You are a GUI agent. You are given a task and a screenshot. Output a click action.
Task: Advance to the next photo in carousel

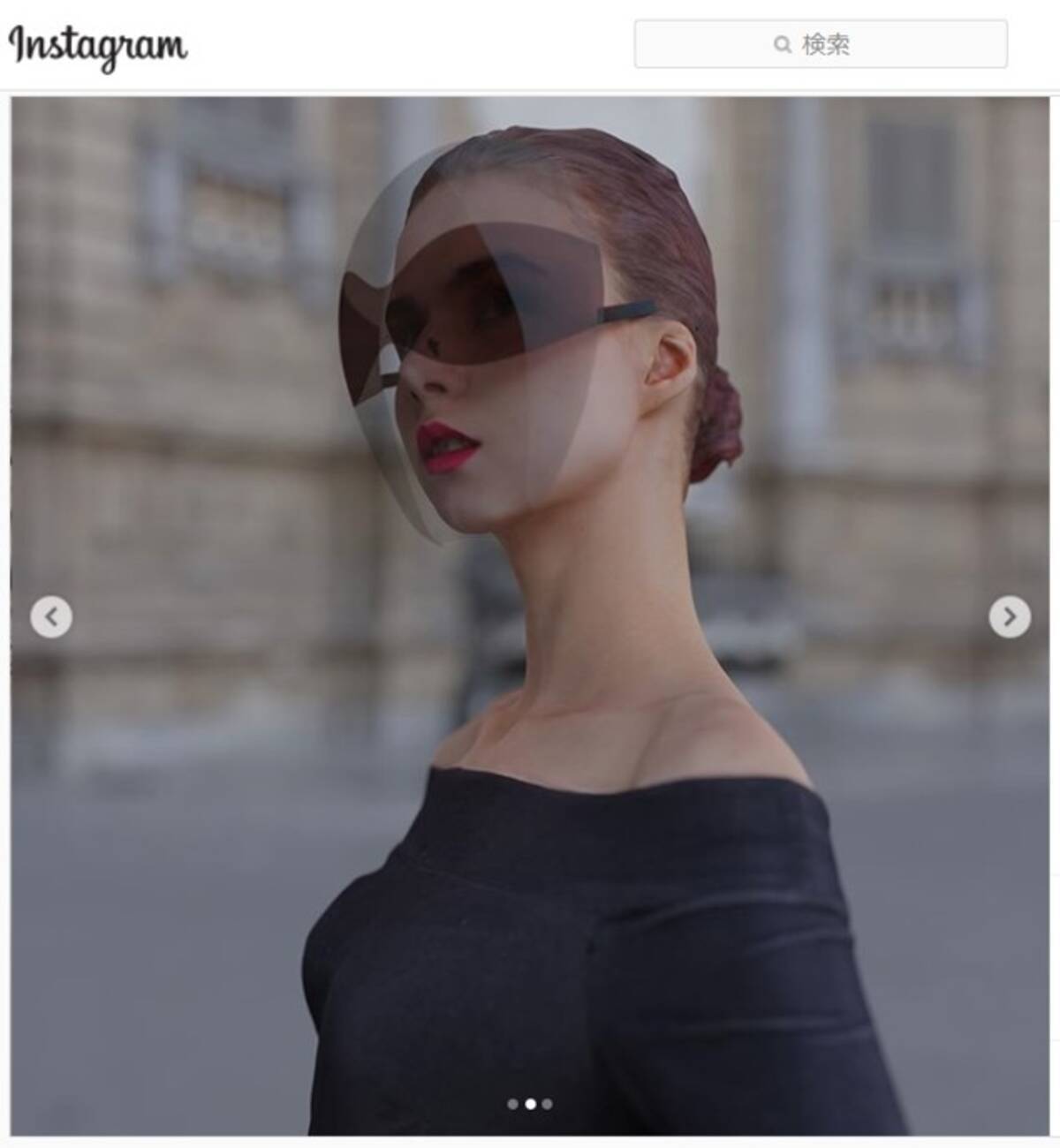1009,616
